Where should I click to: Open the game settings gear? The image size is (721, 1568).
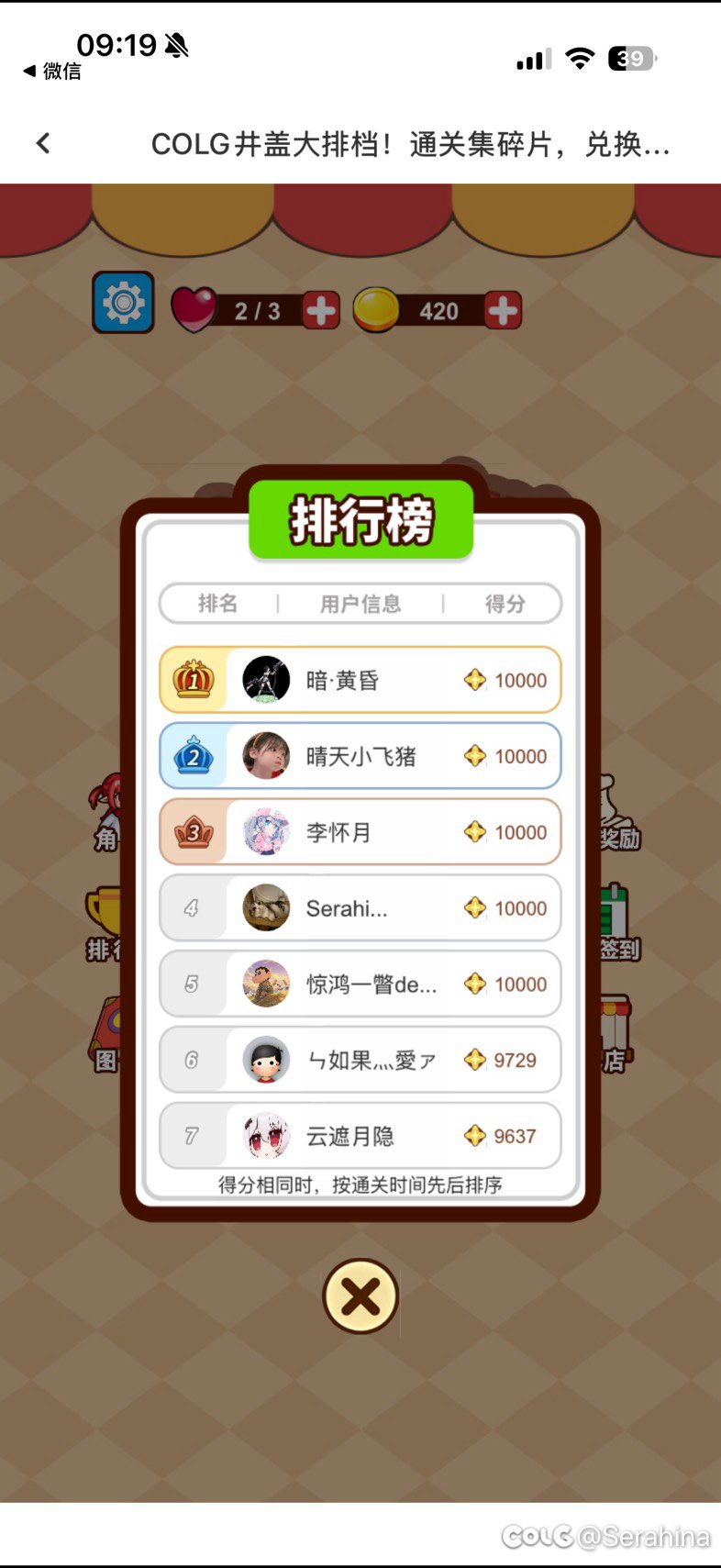pyautogui.click(x=124, y=303)
